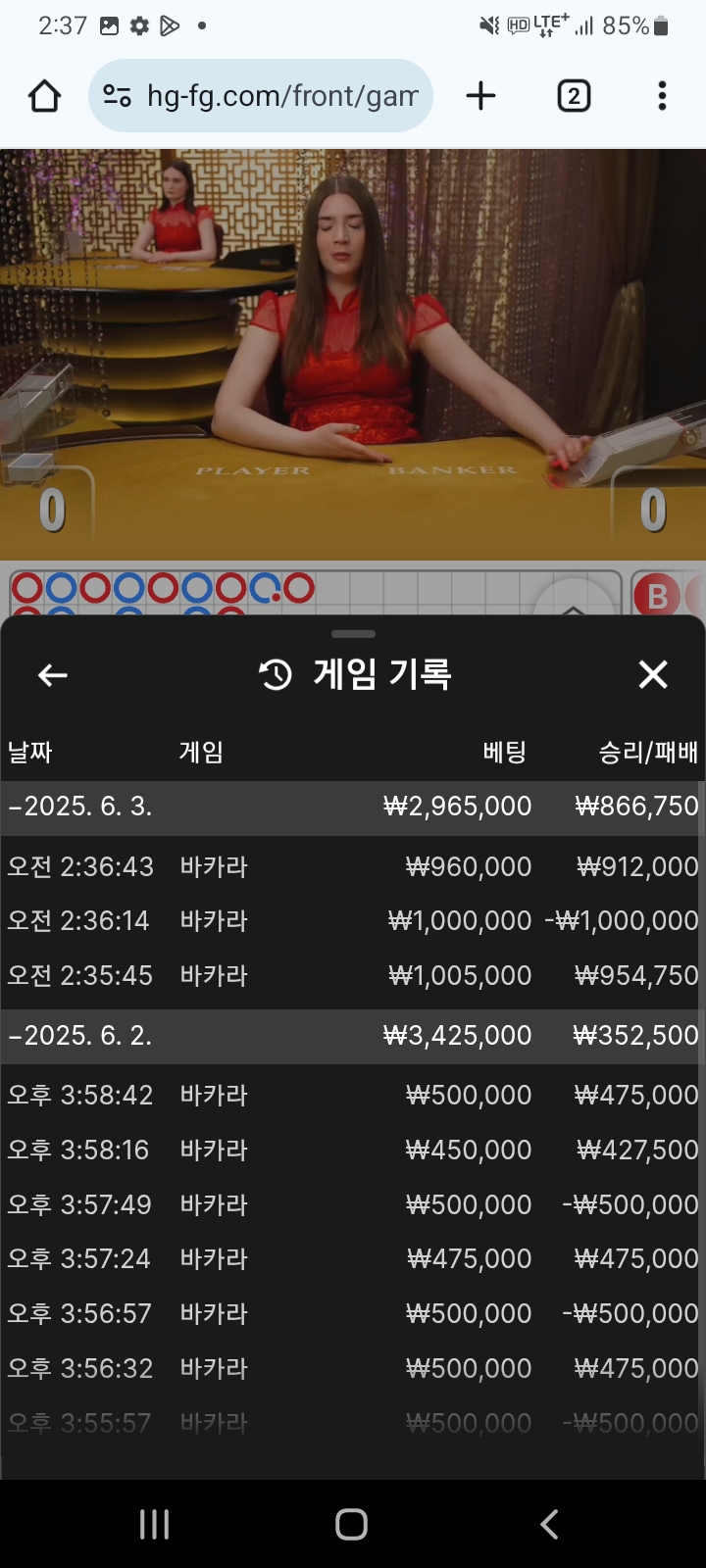This screenshot has height=1568, width=706.
Task: Open the 오전 2:35:45 바카라 record
Action: tap(351, 976)
